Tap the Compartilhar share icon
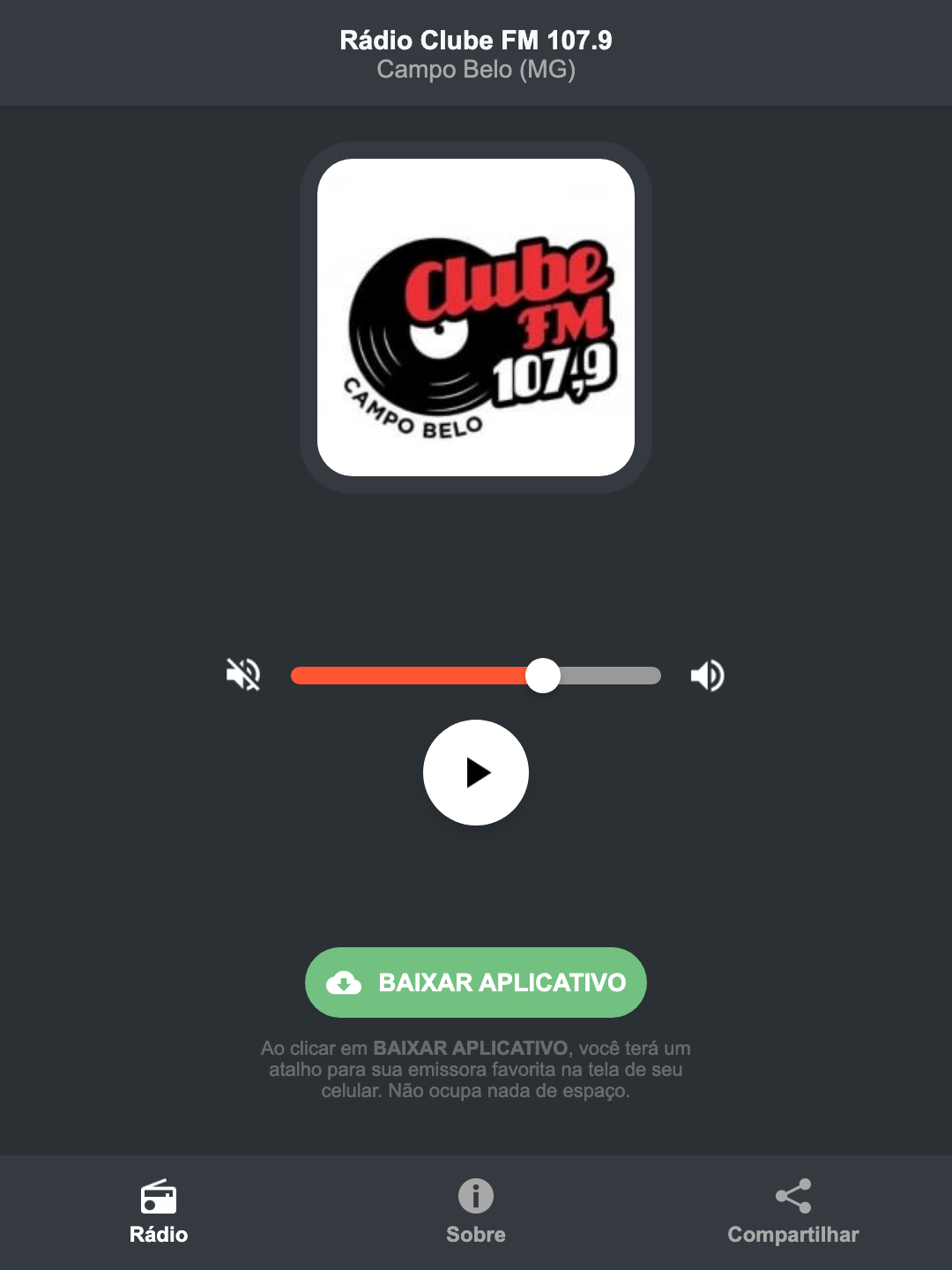Image resolution: width=952 pixels, height=1270 pixels. click(792, 1197)
